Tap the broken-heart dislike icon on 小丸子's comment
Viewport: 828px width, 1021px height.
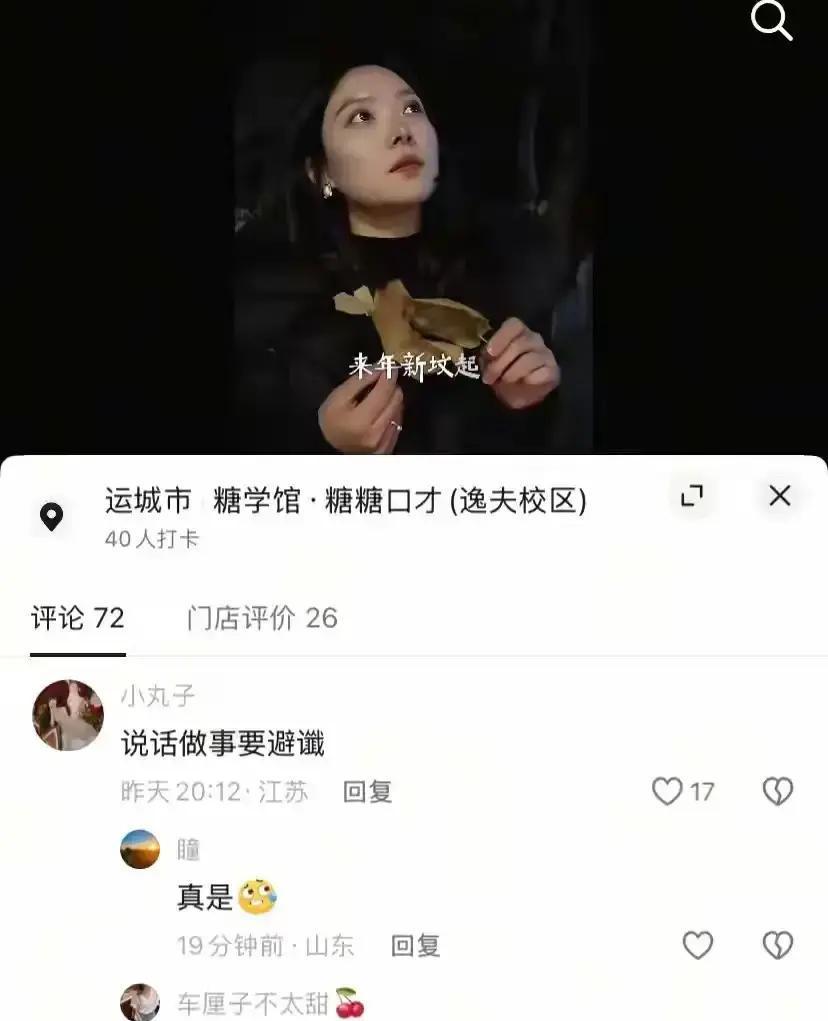778,791
